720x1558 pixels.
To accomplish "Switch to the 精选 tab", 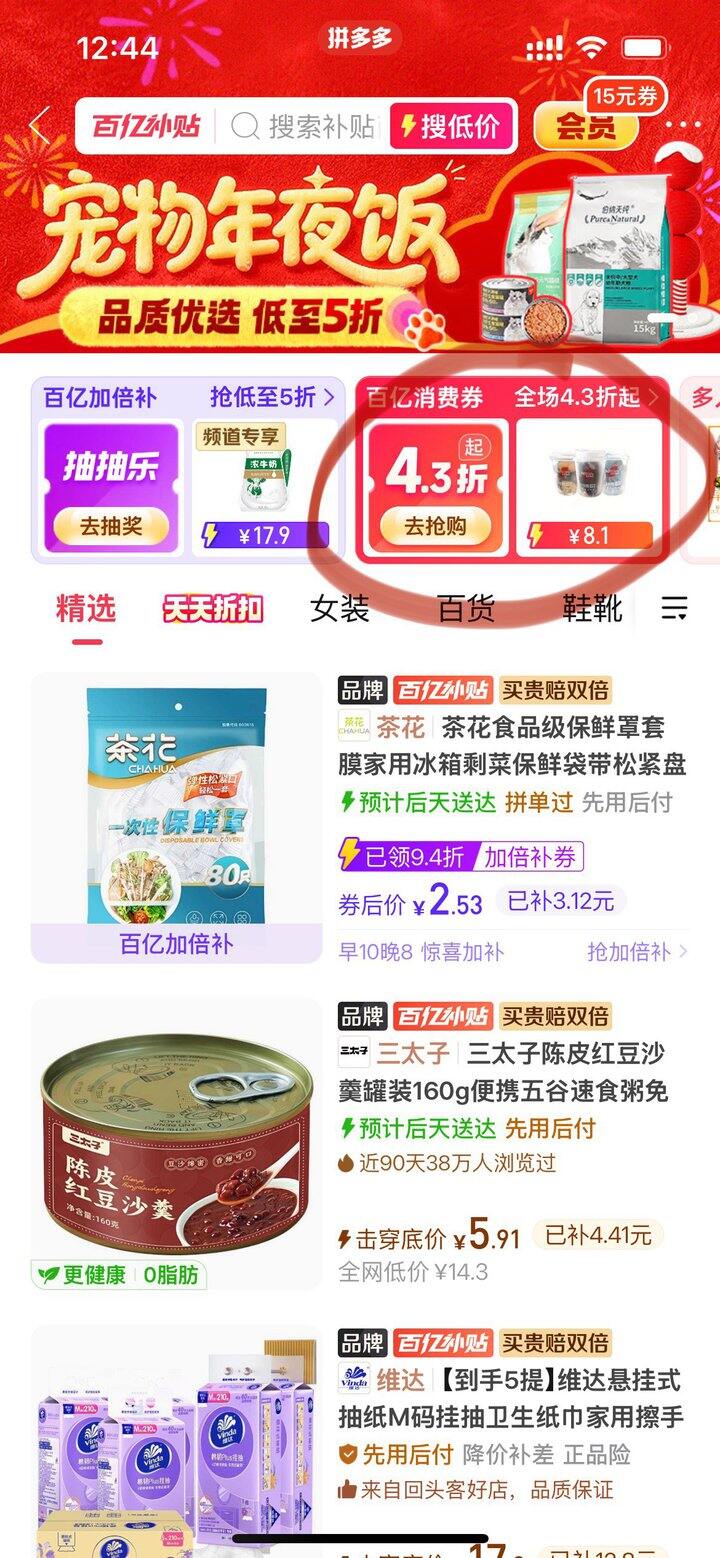I will tap(86, 608).
